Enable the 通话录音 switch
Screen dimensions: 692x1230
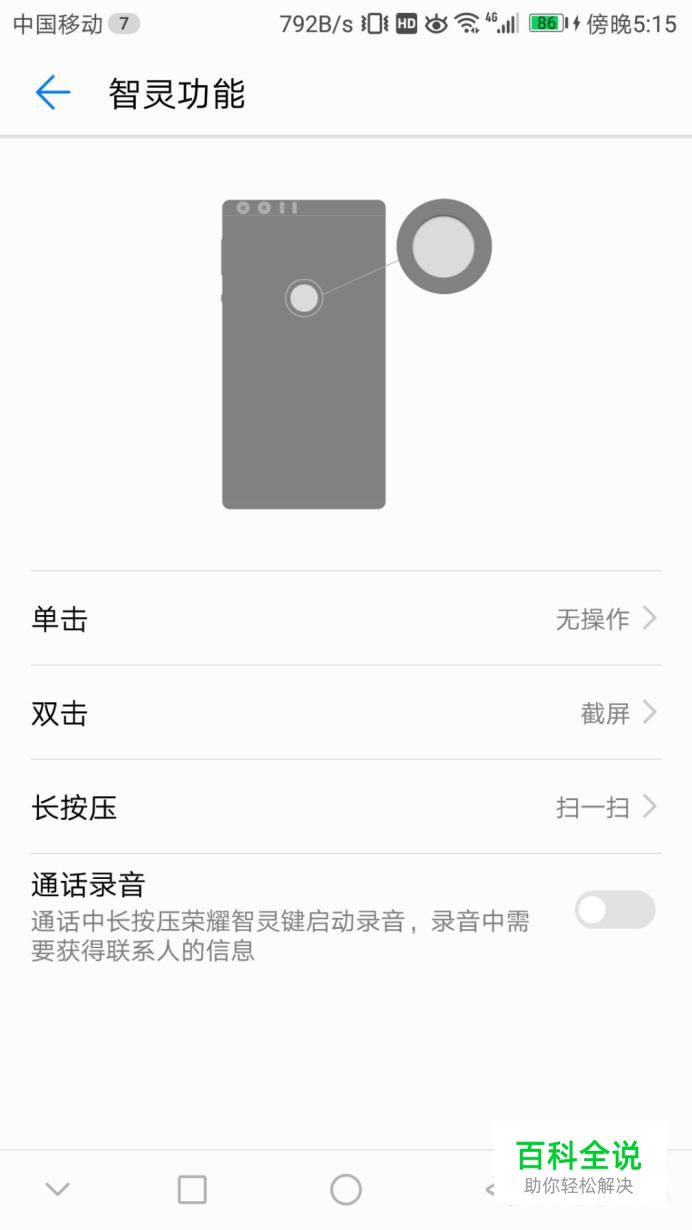coord(615,910)
